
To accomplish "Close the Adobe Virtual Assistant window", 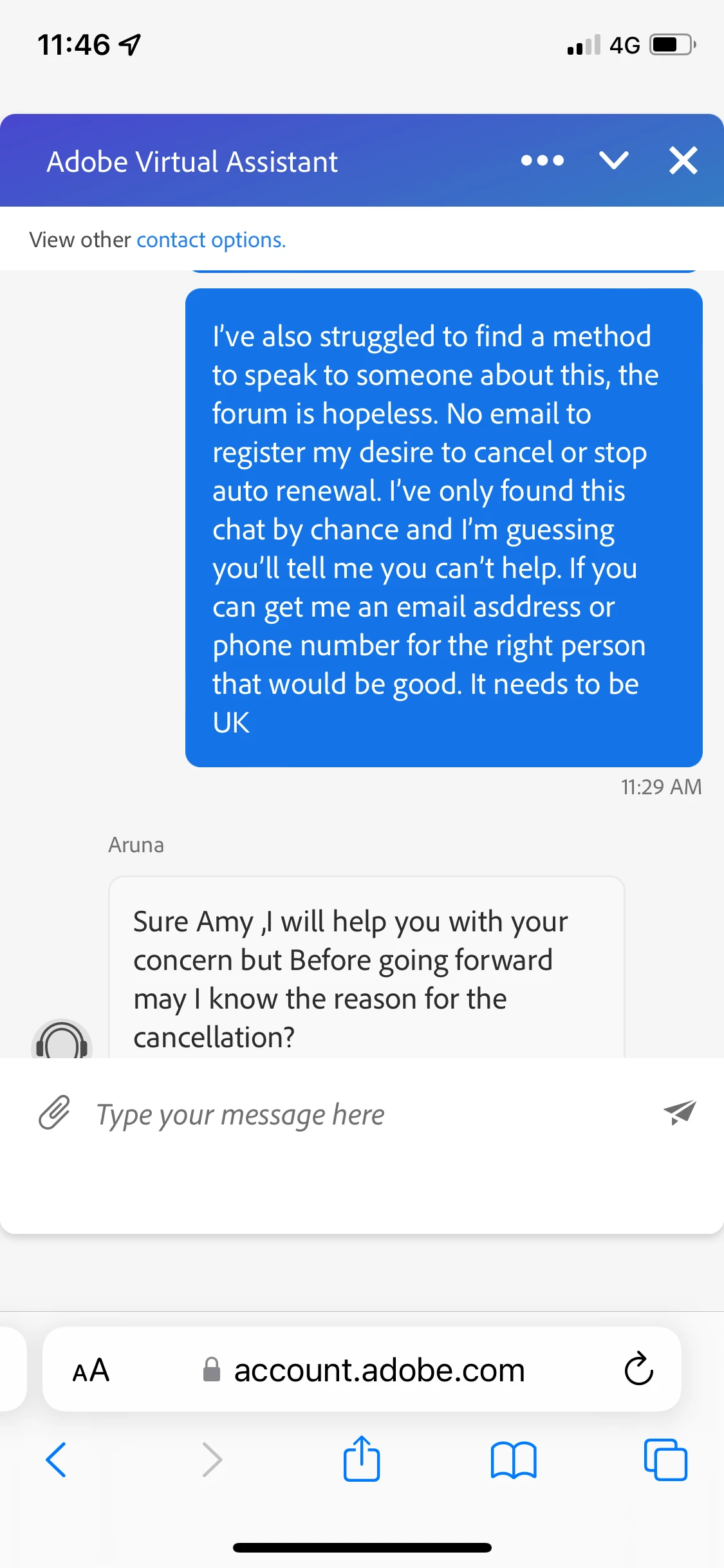I will pos(683,161).
